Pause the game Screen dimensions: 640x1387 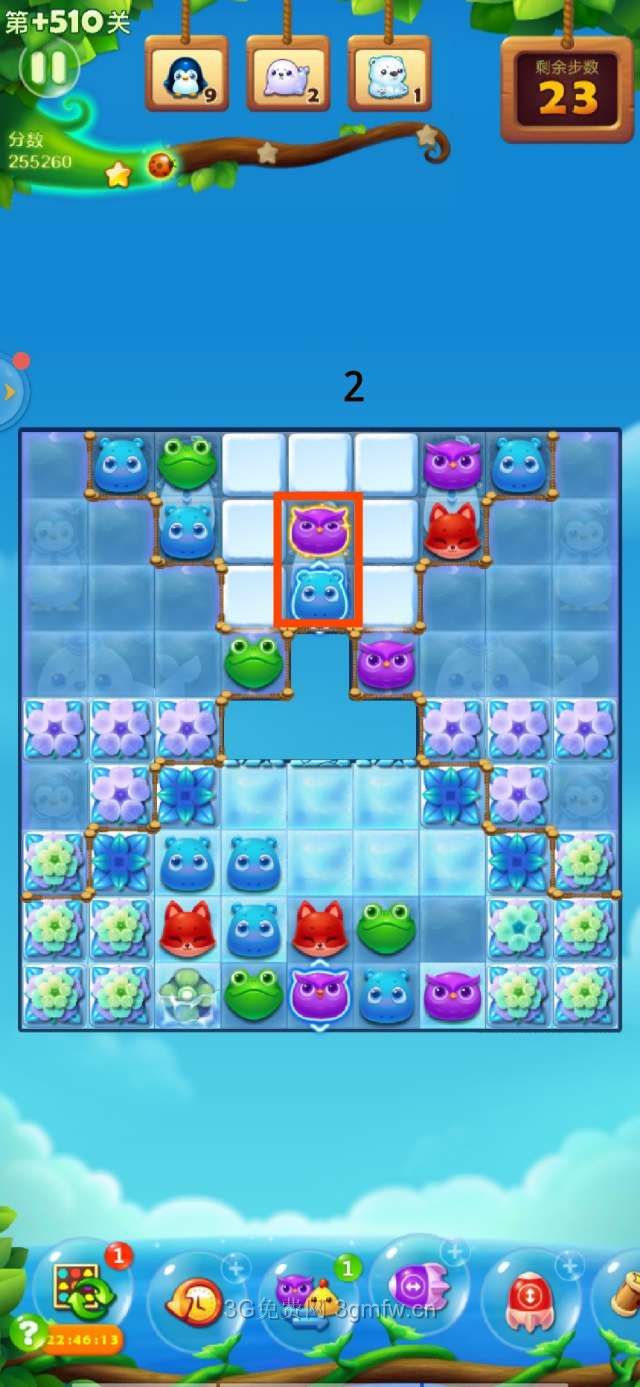[48, 67]
